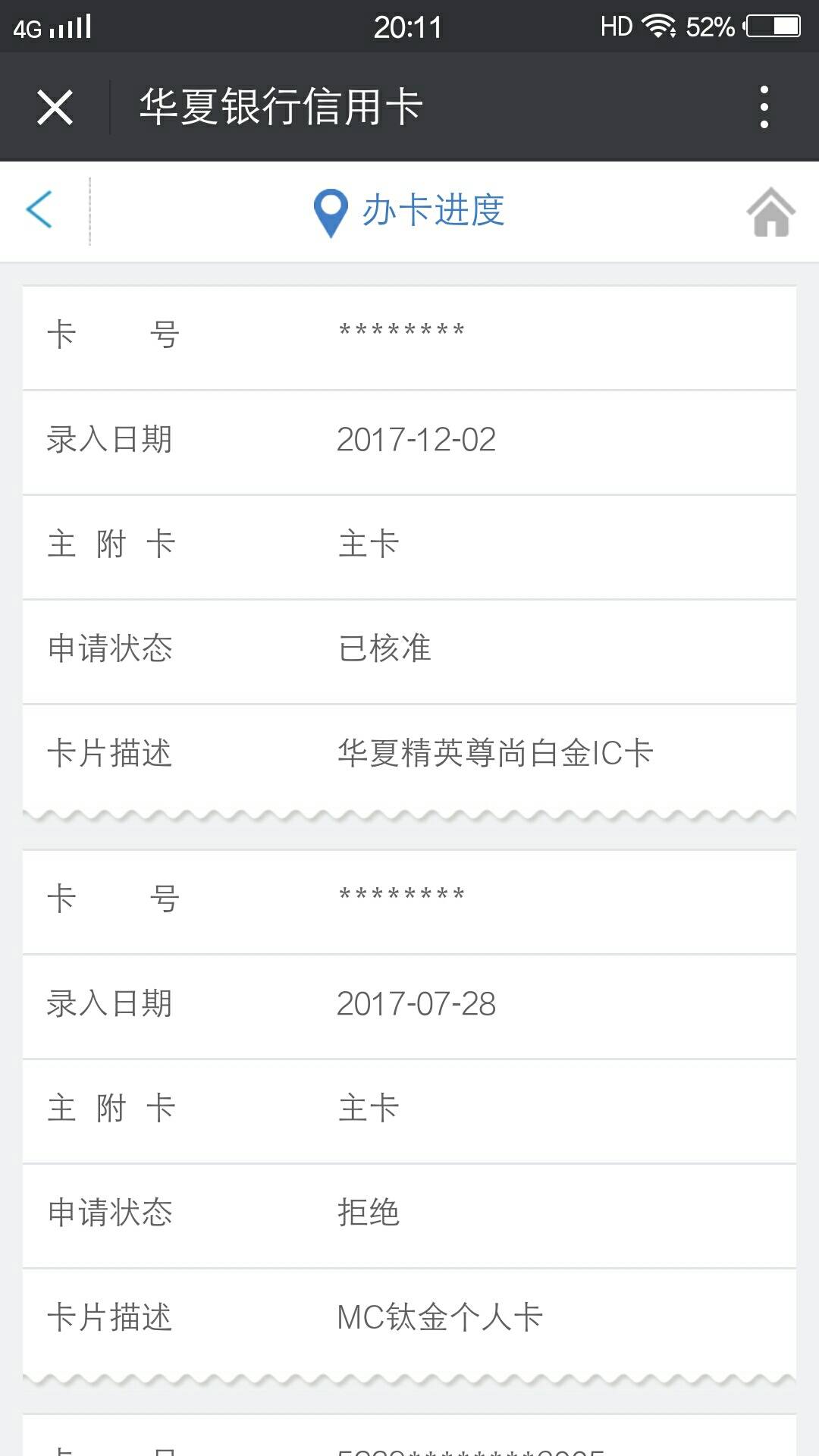The height and width of the screenshot is (1456, 819).
Task: Open the three-dot overflow menu
Action: click(764, 107)
